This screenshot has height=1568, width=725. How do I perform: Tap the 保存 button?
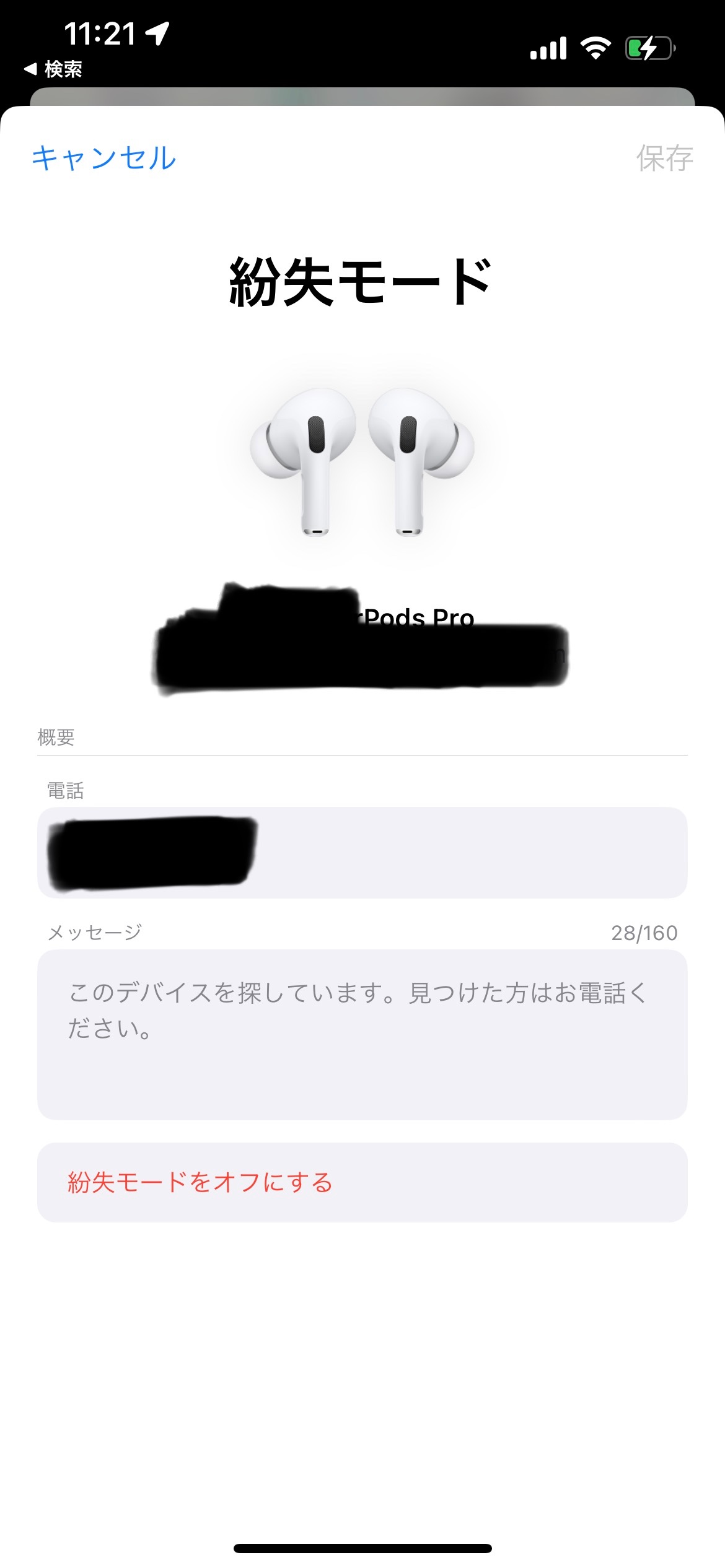pos(664,158)
